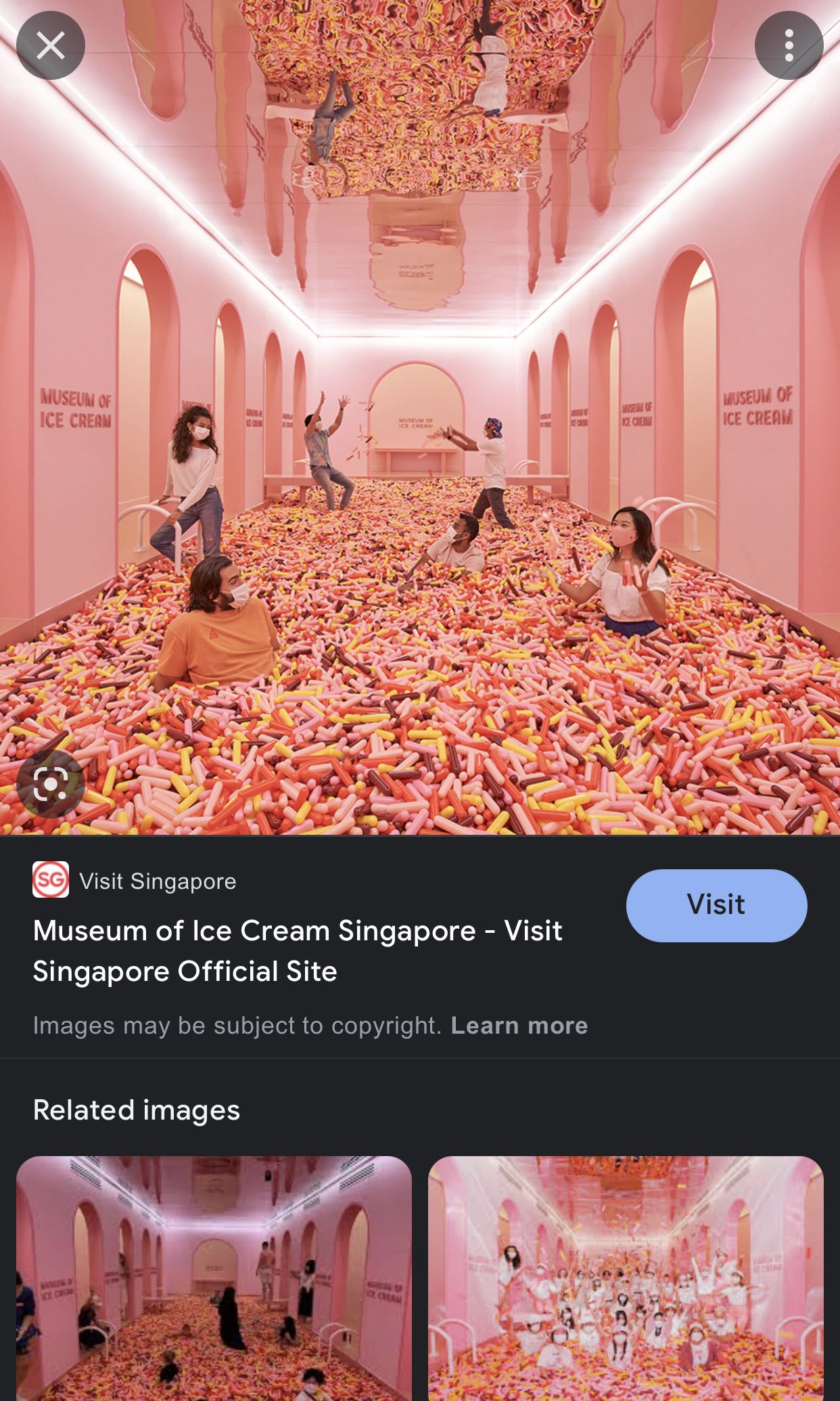Screen dimensions: 840x1401
Task: Open the Learn more copyright link
Action: click(519, 1026)
